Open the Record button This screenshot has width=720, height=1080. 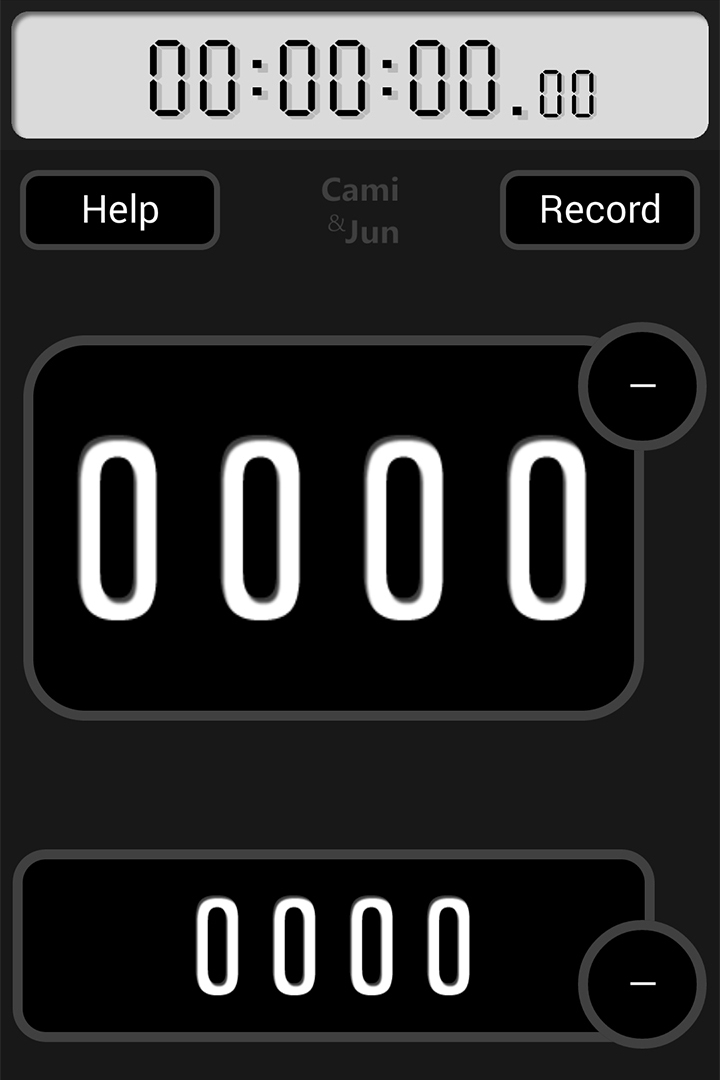tap(600, 210)
